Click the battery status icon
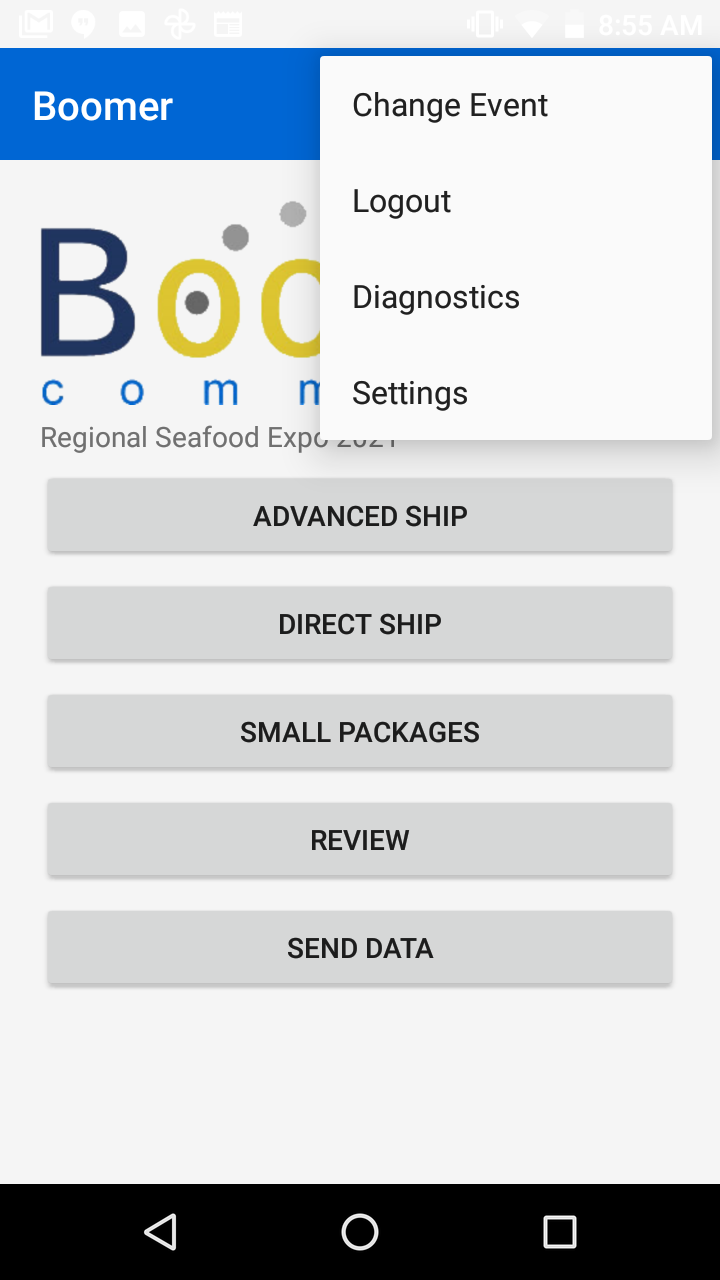 tap(573, 22)
